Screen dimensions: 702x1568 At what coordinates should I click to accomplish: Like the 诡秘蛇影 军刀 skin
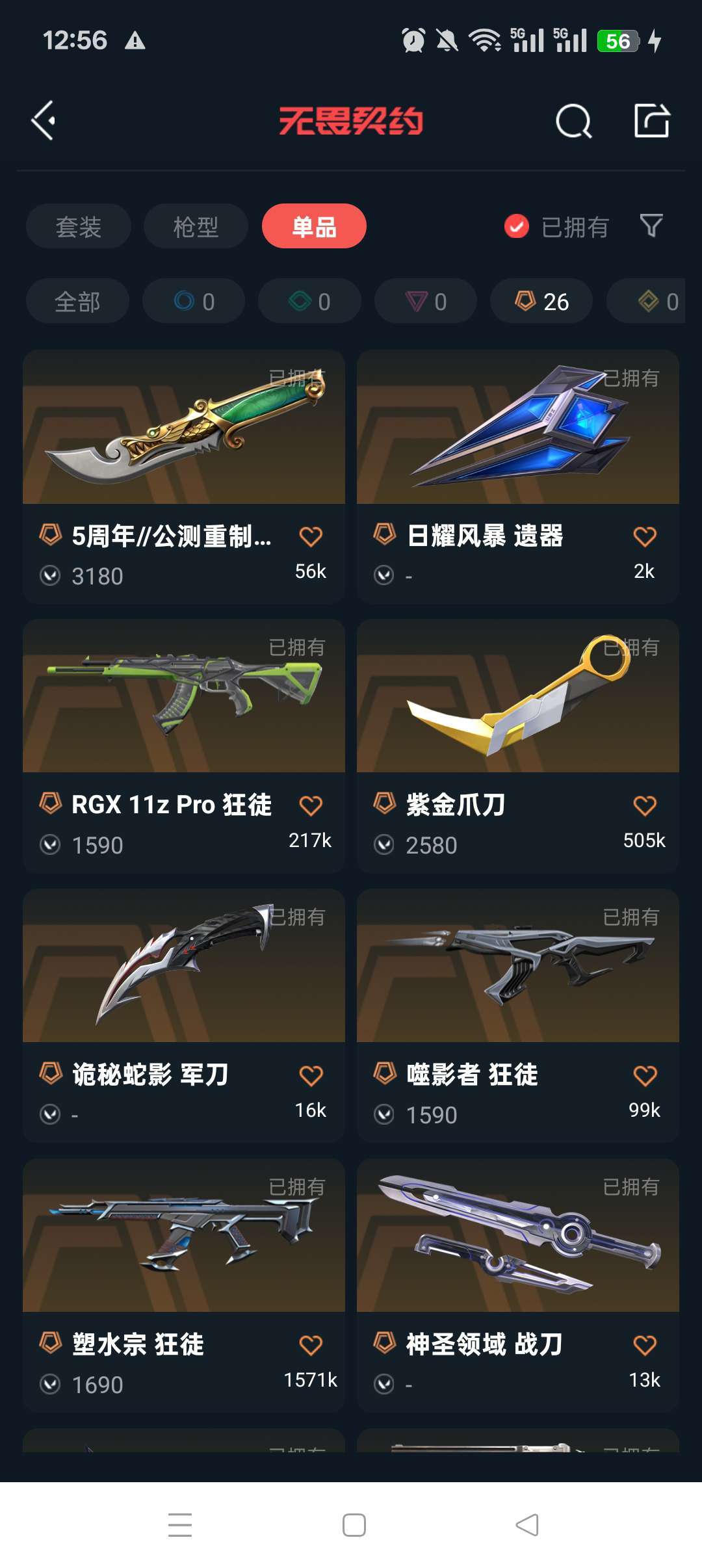[311, 1076]
